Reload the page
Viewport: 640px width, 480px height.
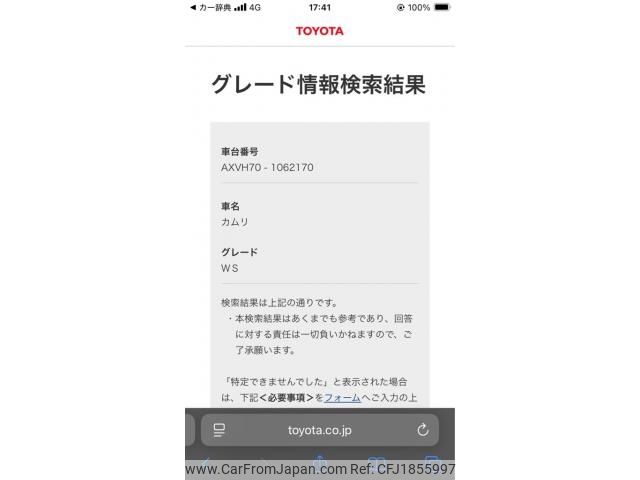coord(422,430)
